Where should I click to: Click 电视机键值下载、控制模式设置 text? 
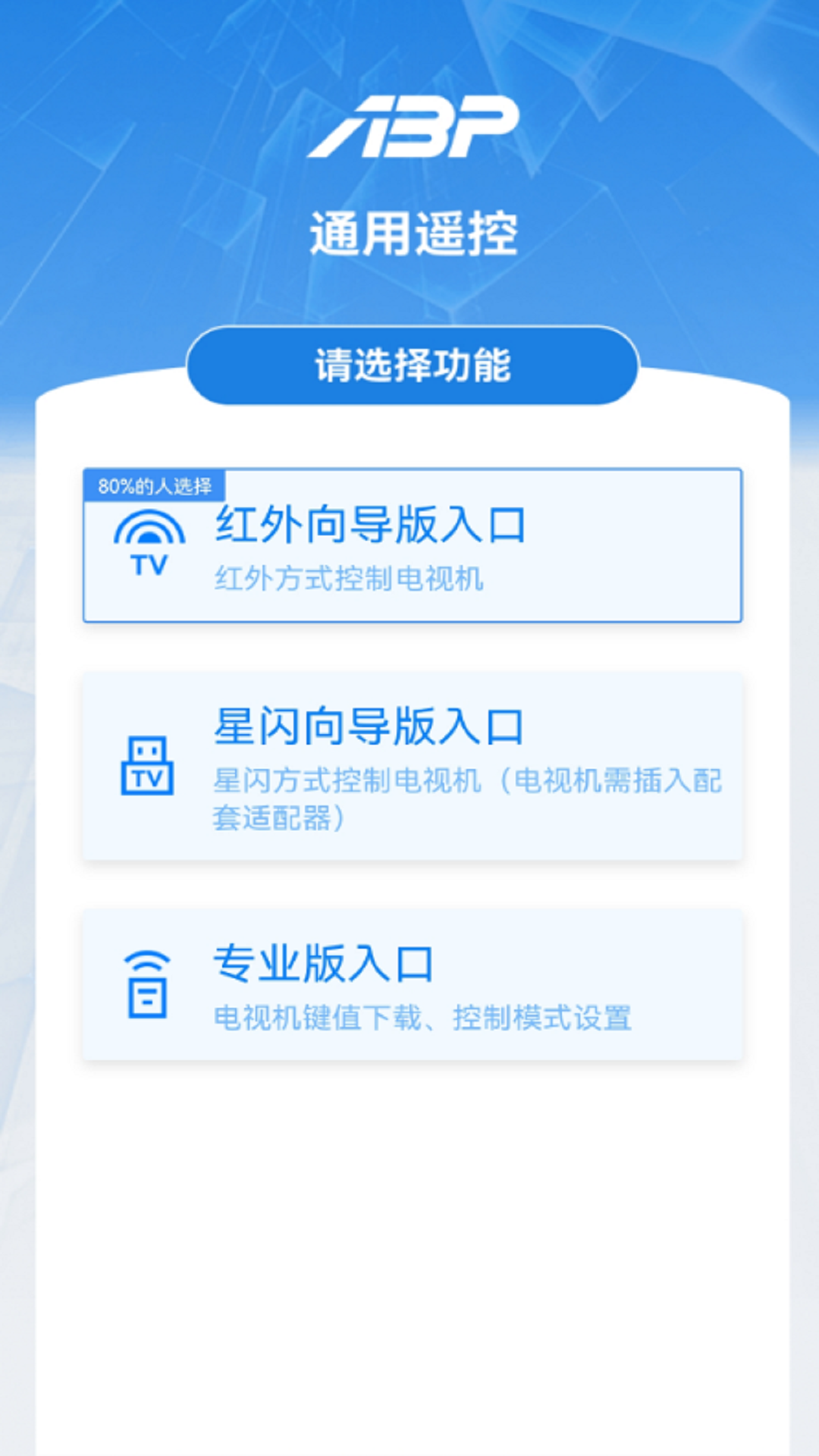(x=425, y=1021)
